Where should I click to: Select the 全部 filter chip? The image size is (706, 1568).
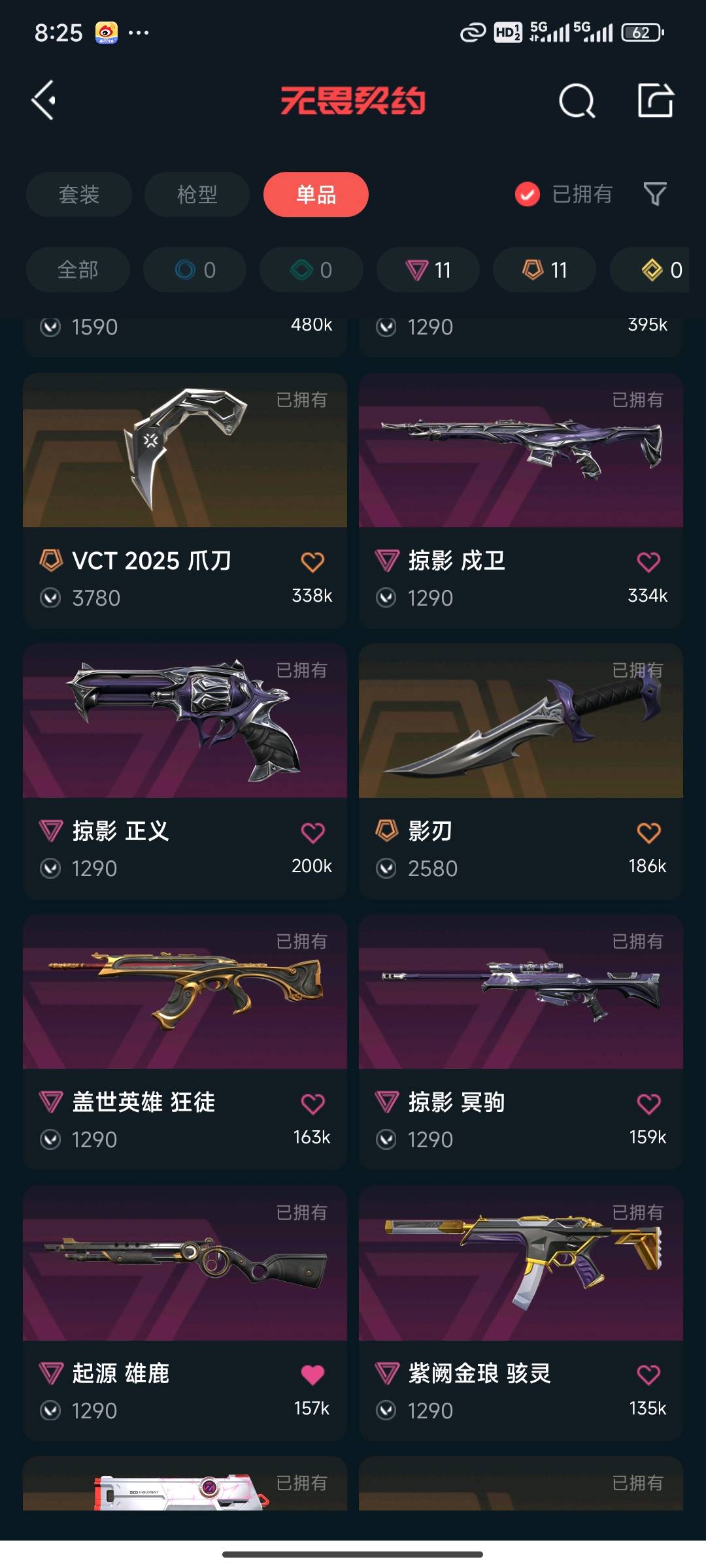tap(78, 270)
